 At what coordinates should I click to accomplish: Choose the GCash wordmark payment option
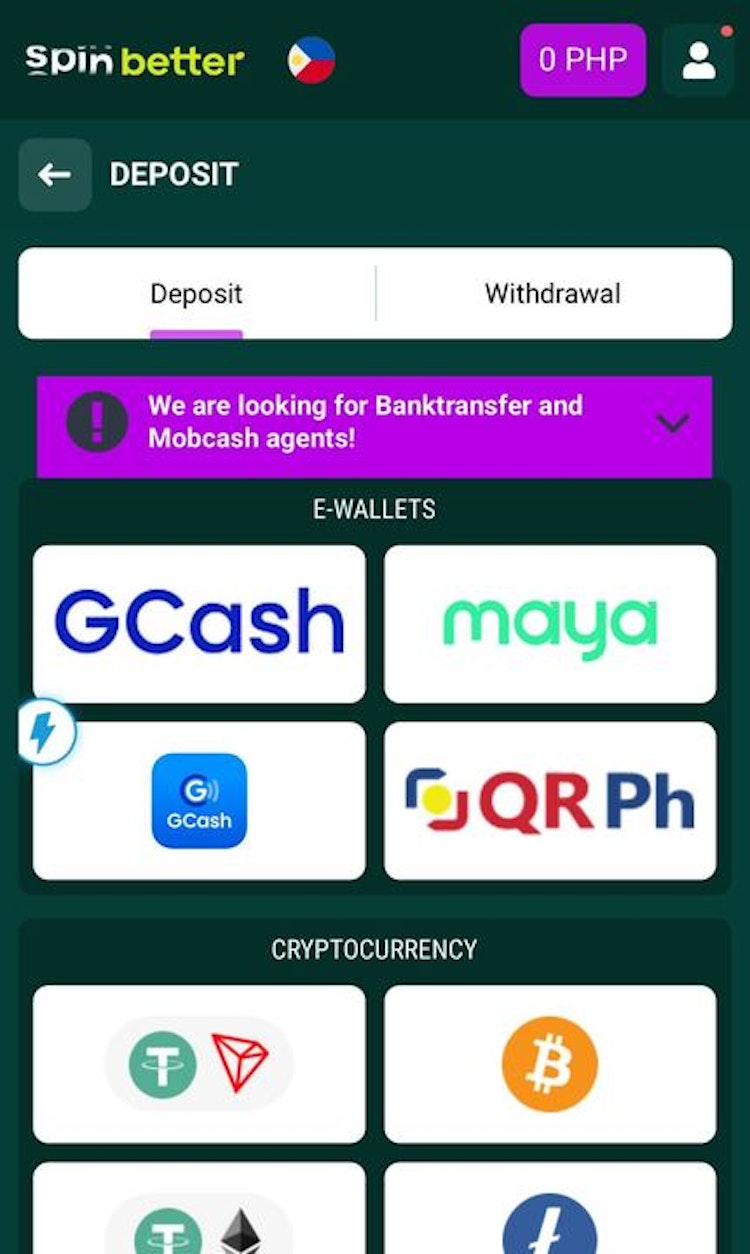tap(199, 623)
